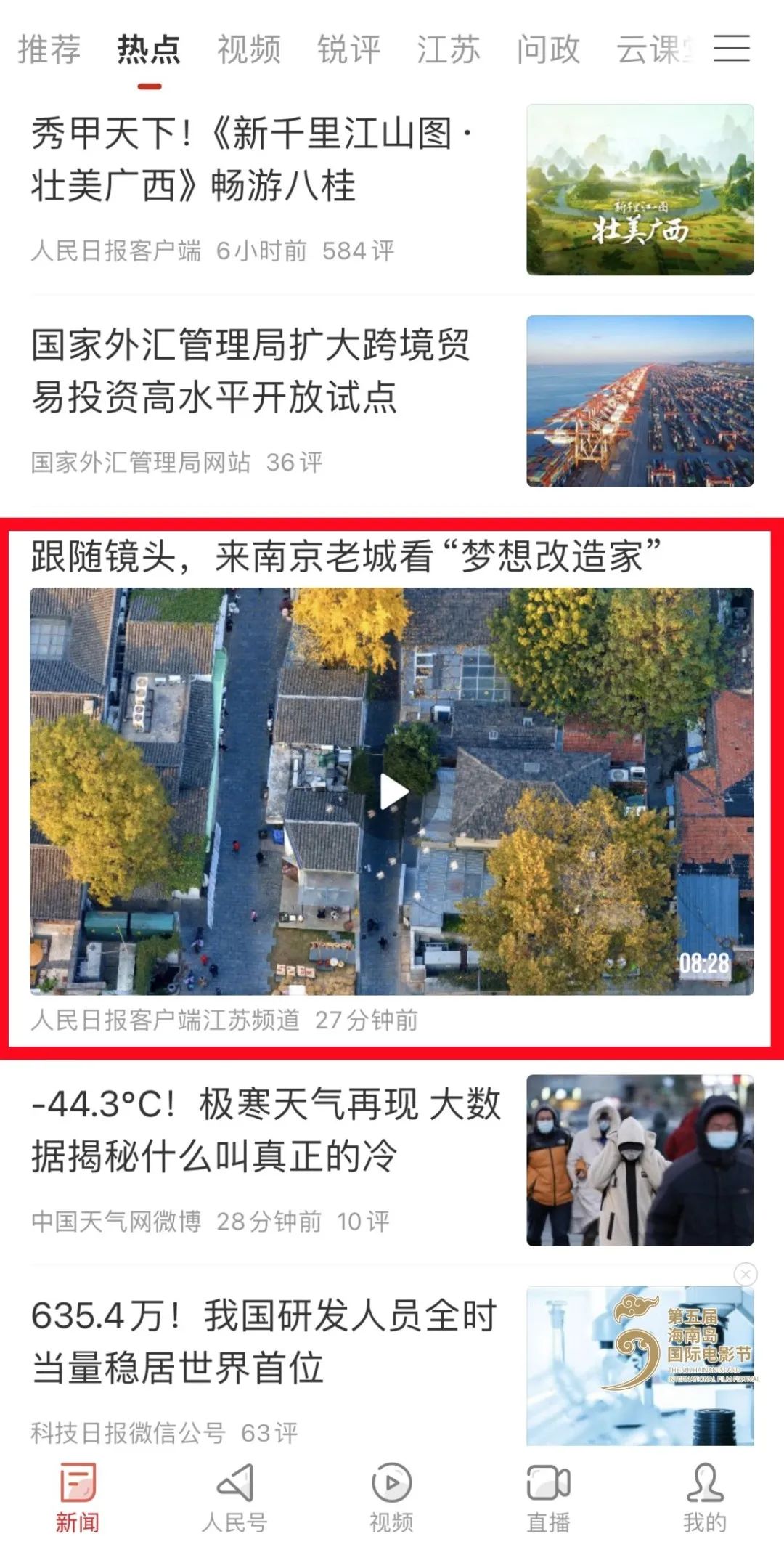Switch to the 推荐 top tab
The width and height of the screenshot is (784, 1563).
[49, 49]
